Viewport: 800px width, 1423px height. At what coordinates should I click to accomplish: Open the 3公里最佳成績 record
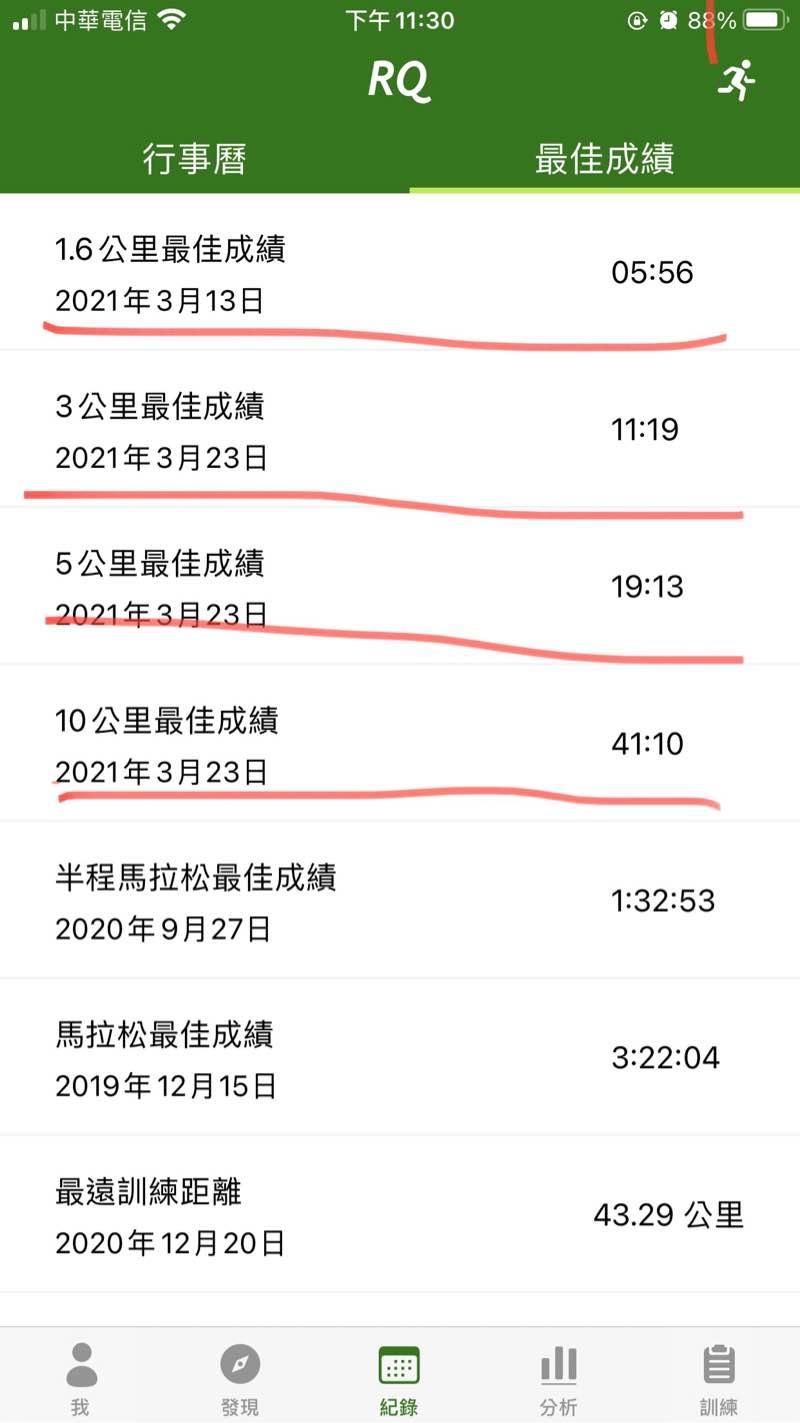400,430
